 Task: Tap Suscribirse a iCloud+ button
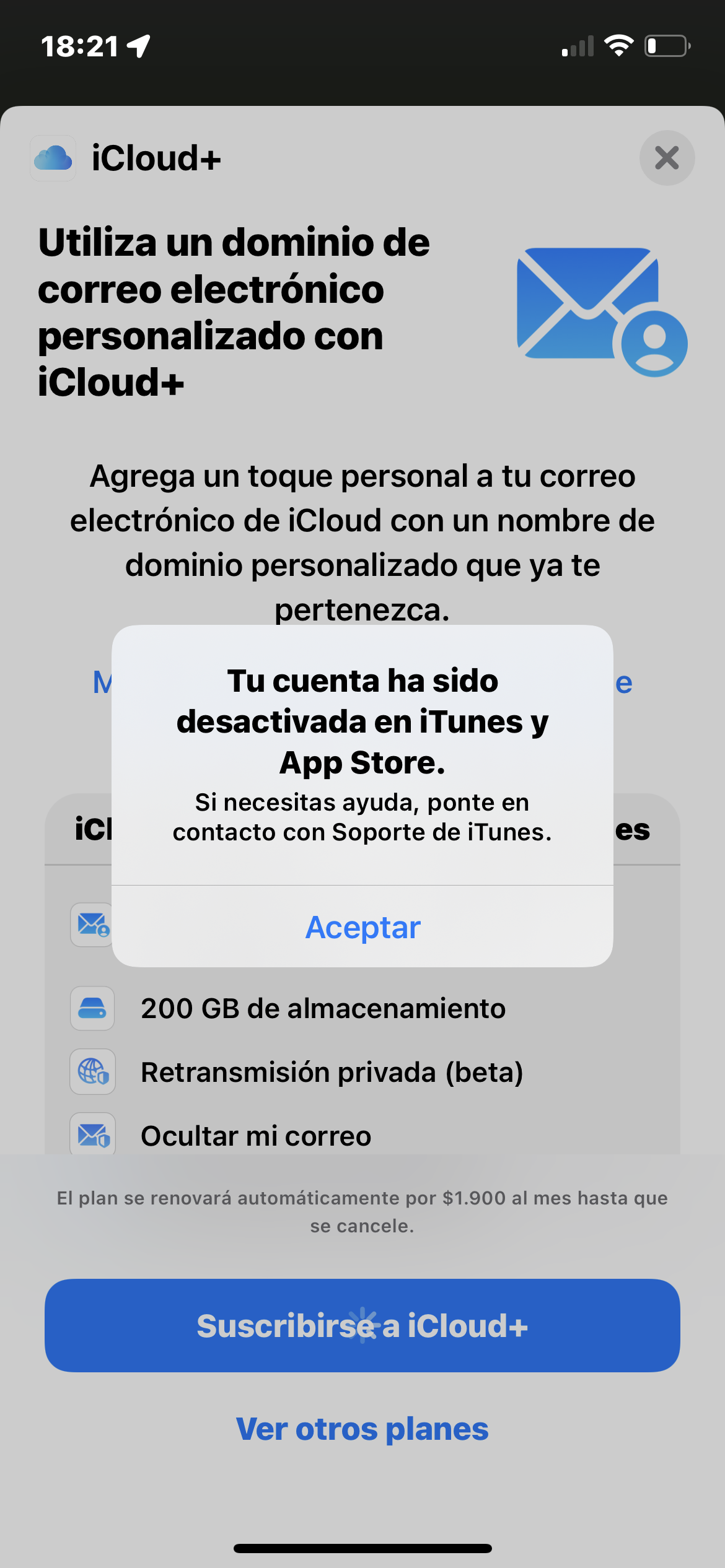tap(362, 1326)
